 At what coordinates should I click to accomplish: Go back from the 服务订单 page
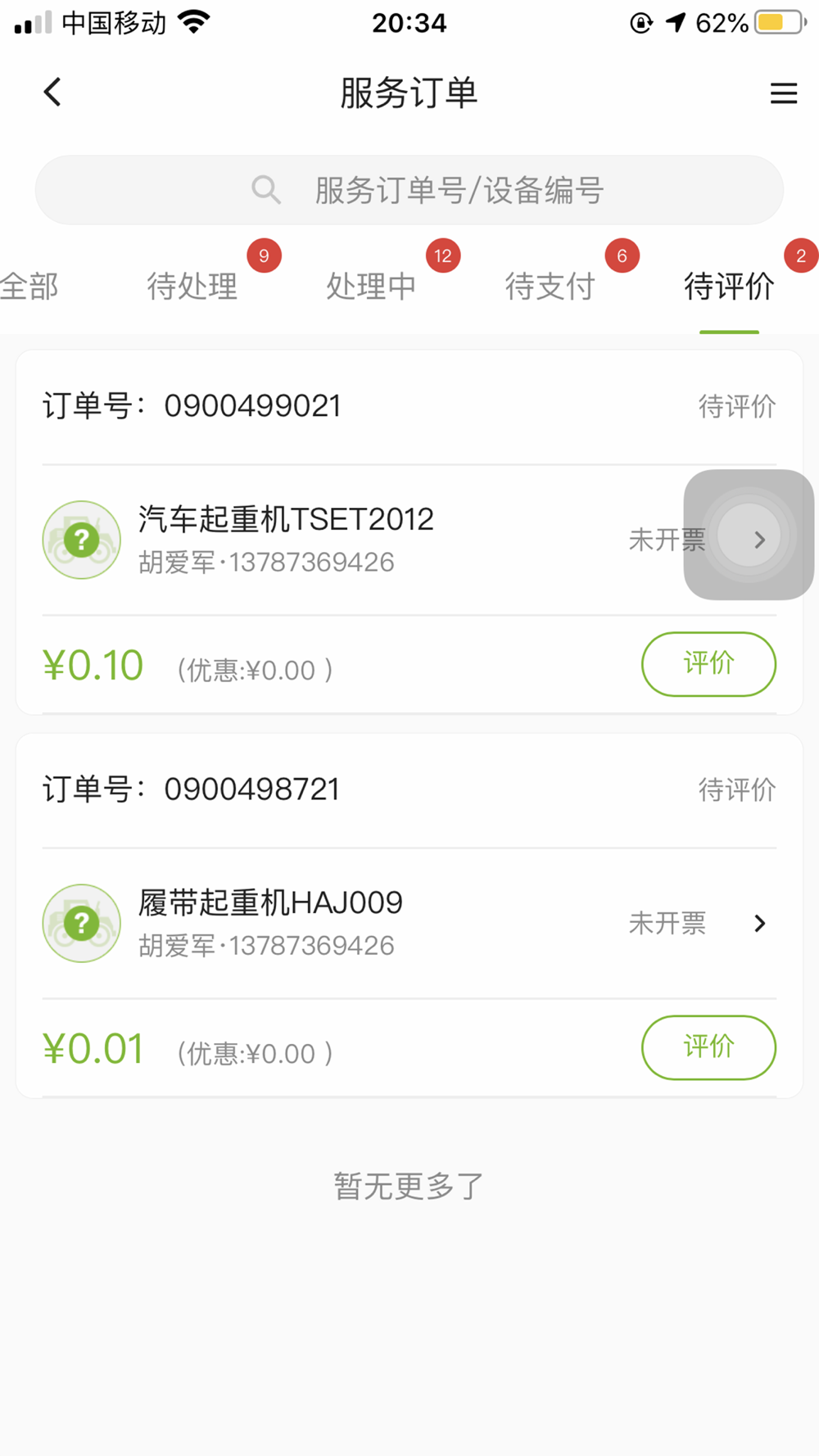[52, 93]
